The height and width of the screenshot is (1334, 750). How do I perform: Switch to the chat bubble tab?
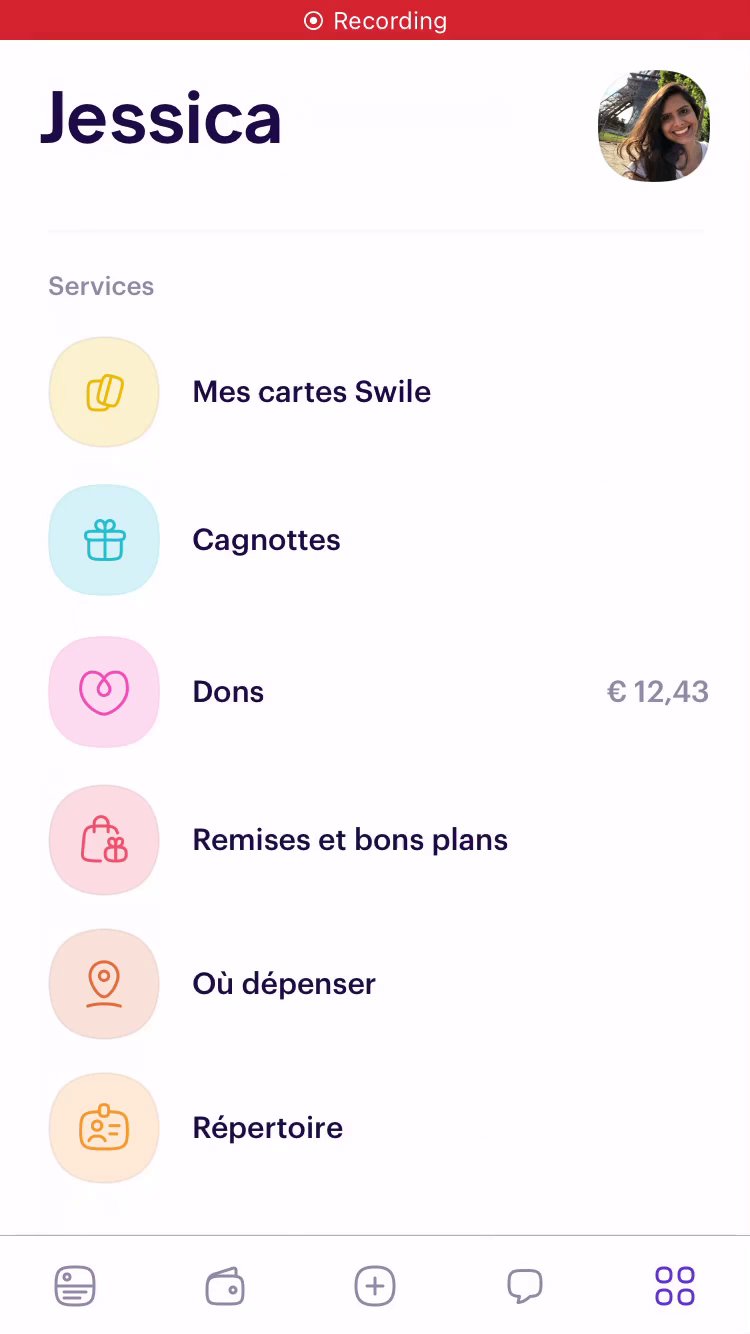(525, 1285)
